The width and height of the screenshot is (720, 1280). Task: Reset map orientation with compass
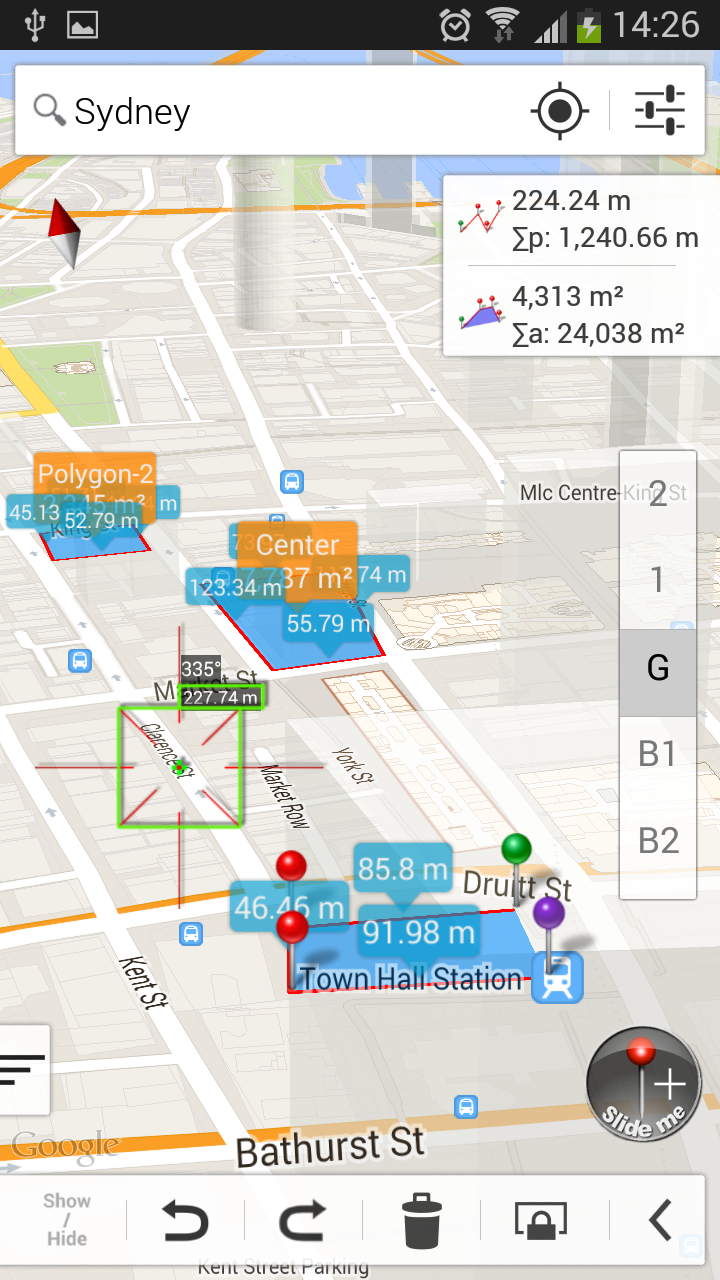65,232
